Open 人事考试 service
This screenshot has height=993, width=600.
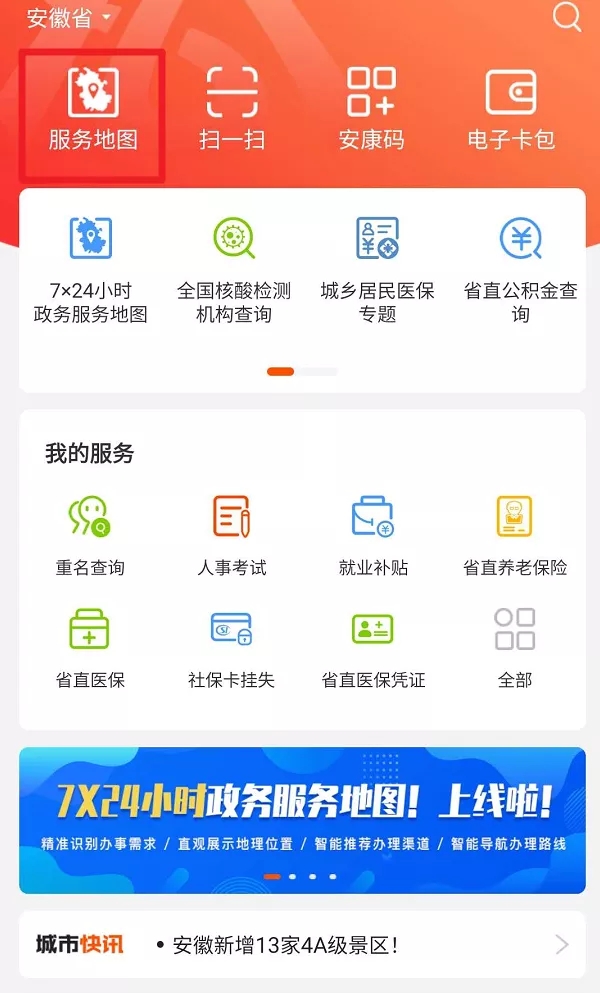tap(232, 536)
